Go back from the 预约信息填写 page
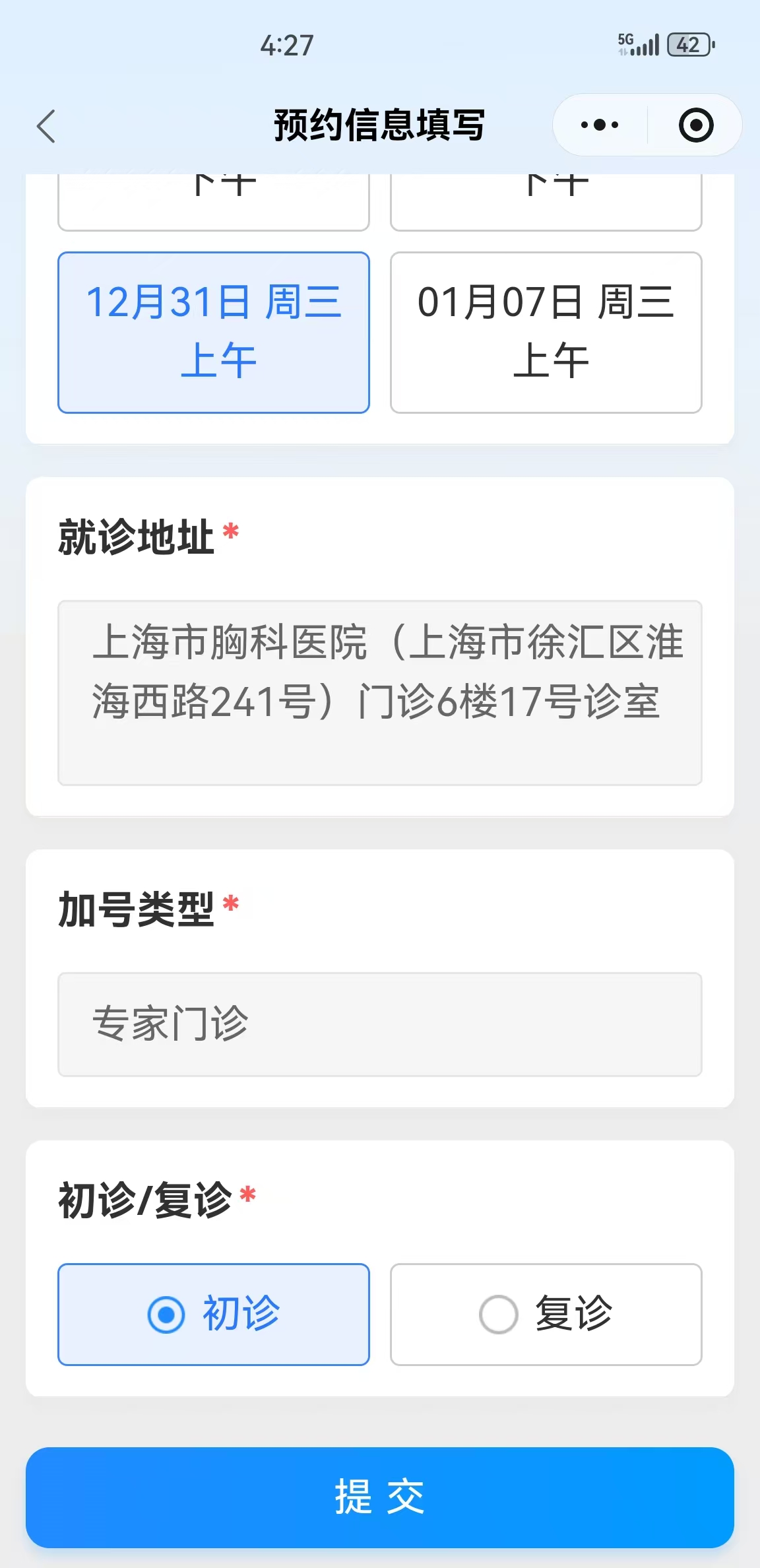 tap(46, 126)
